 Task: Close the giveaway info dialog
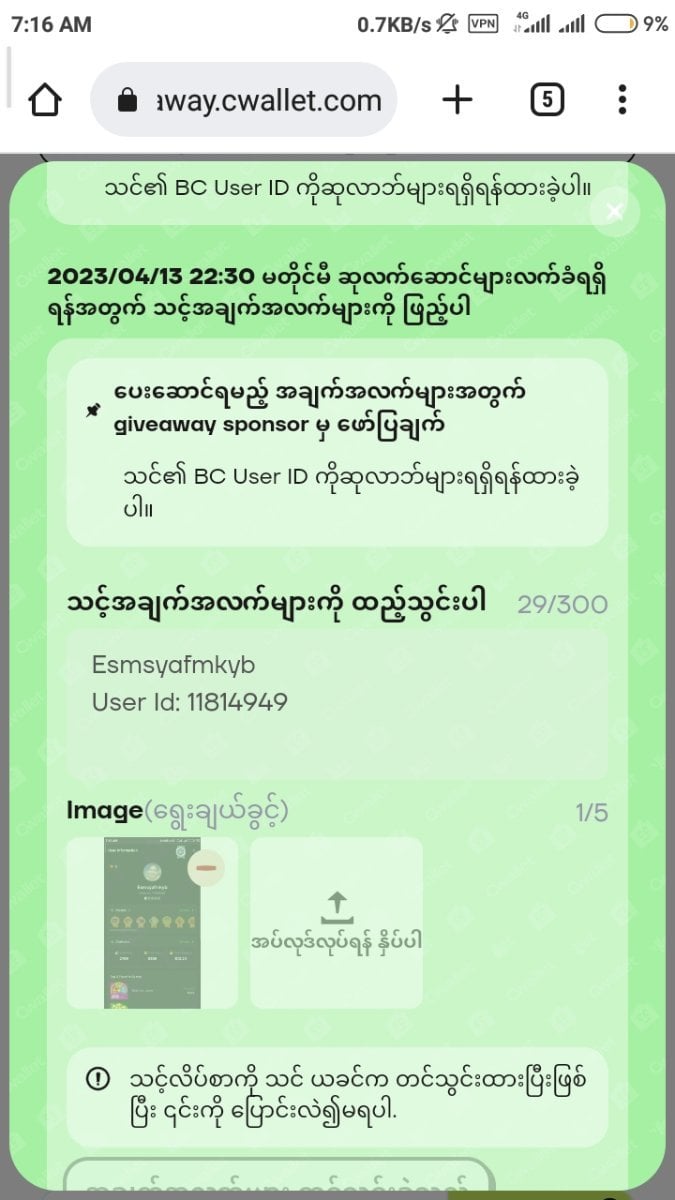click(615, 211)
